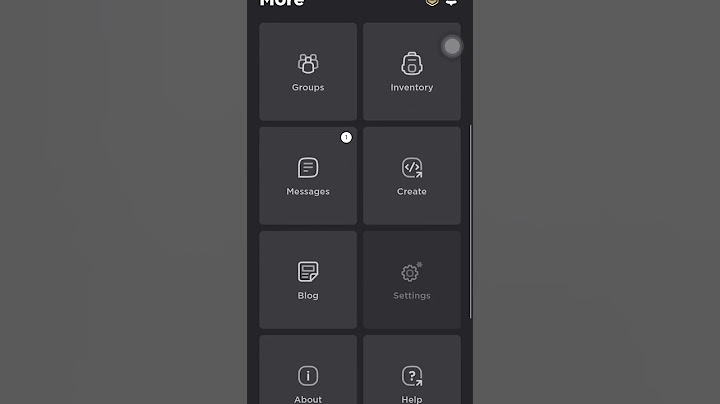This screenshot has width=720, height=404.
Task: Open Messages with the unread badge
Action: coord(308,175)
